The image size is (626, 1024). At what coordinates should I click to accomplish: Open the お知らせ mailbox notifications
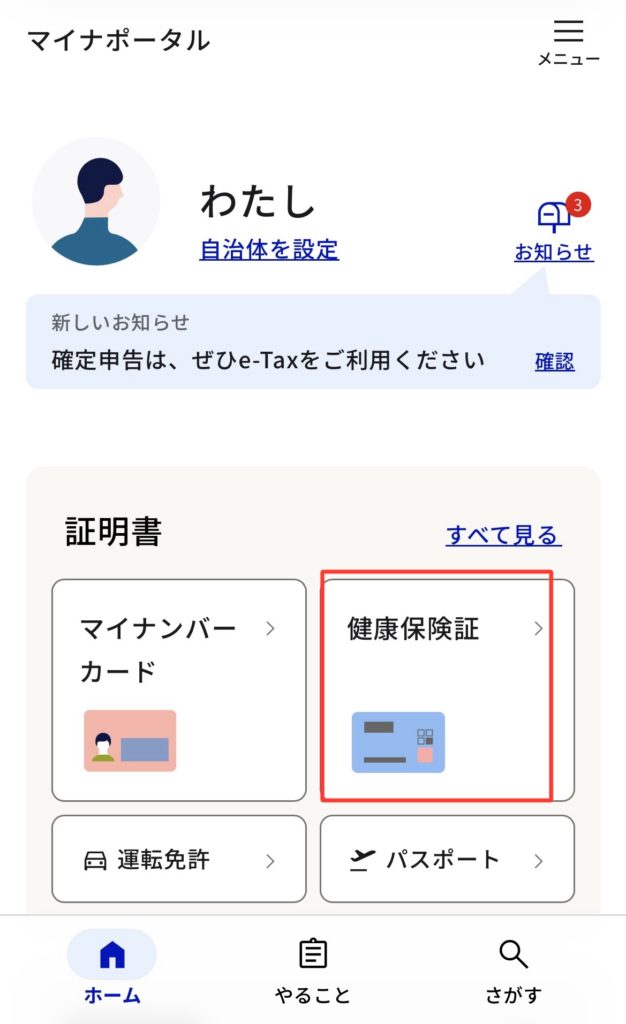pyautogui.click(x=554, y=231)
